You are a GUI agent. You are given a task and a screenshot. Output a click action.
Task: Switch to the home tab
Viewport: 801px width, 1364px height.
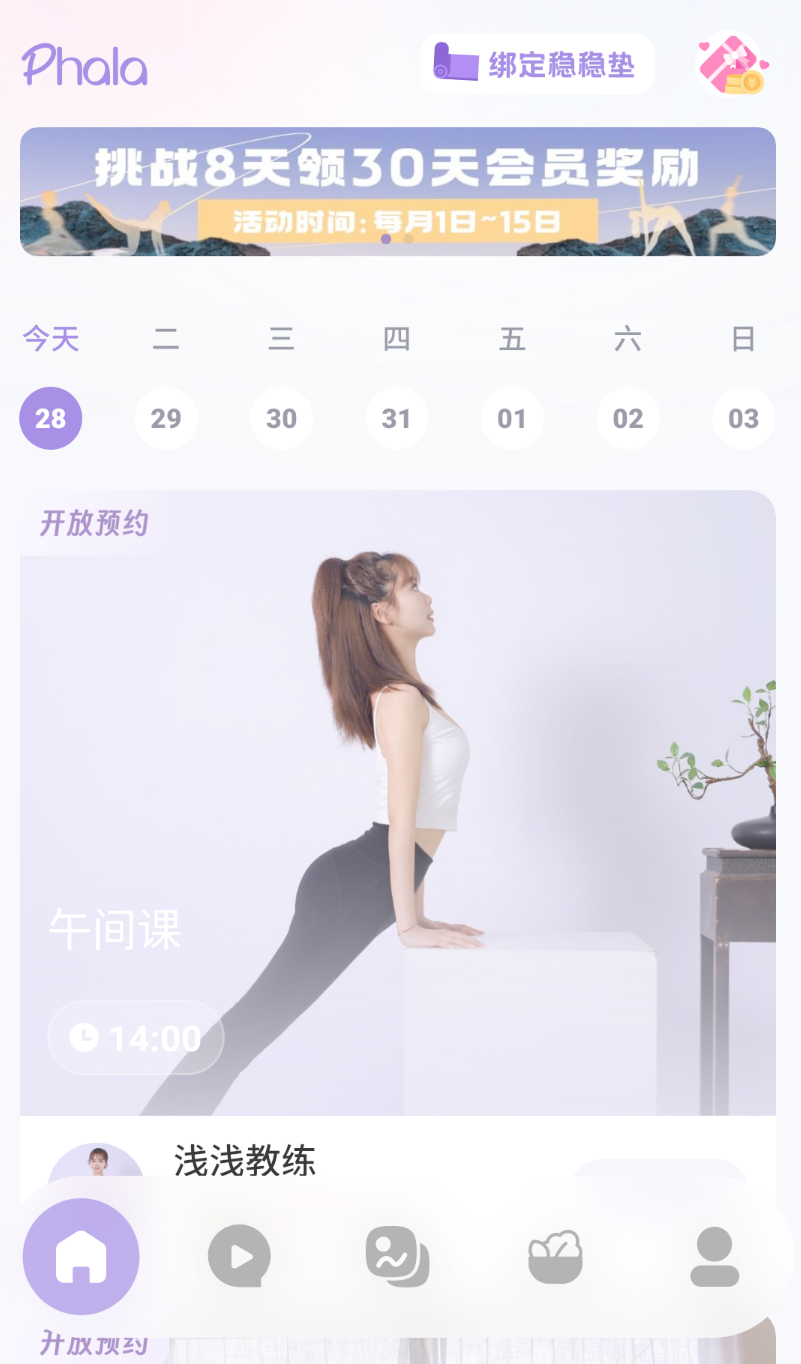click(x=81, y=1256)
